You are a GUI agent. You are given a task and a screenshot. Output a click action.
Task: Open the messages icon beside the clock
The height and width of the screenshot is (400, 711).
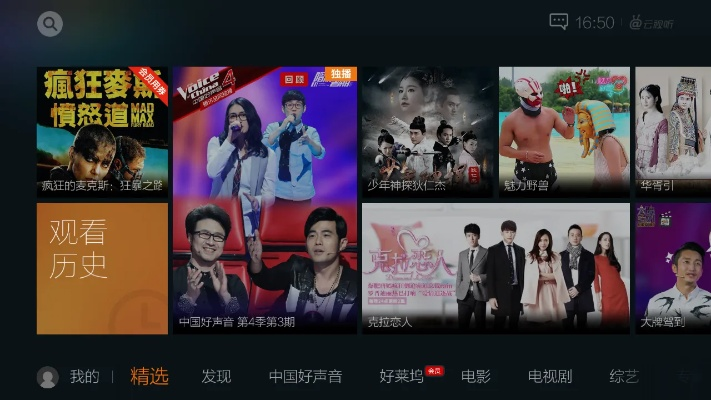[559, 22]
